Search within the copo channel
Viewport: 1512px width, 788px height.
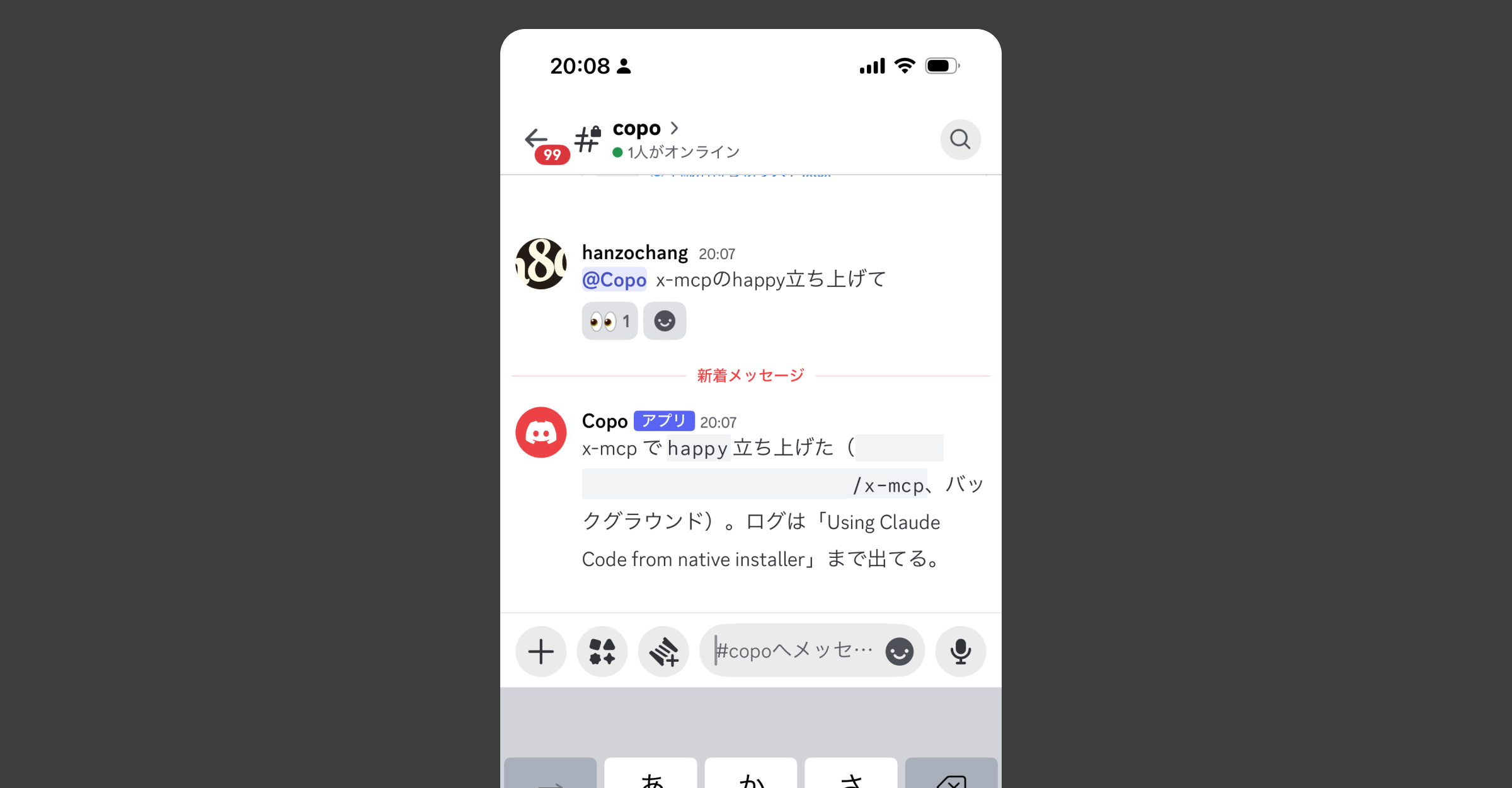[960, 139]
